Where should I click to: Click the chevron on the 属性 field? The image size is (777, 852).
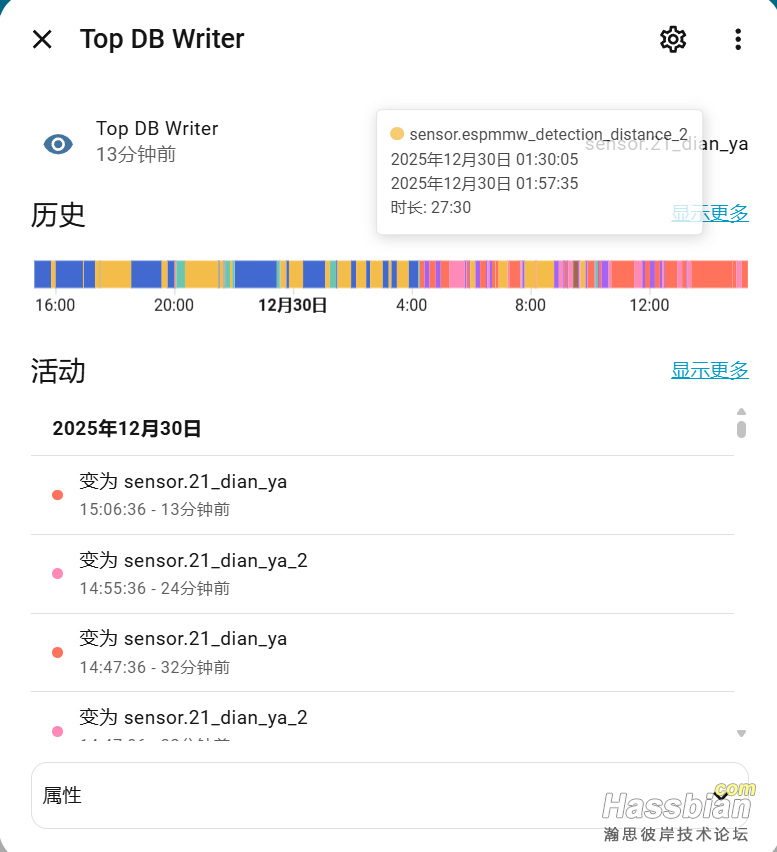(720, 795)
